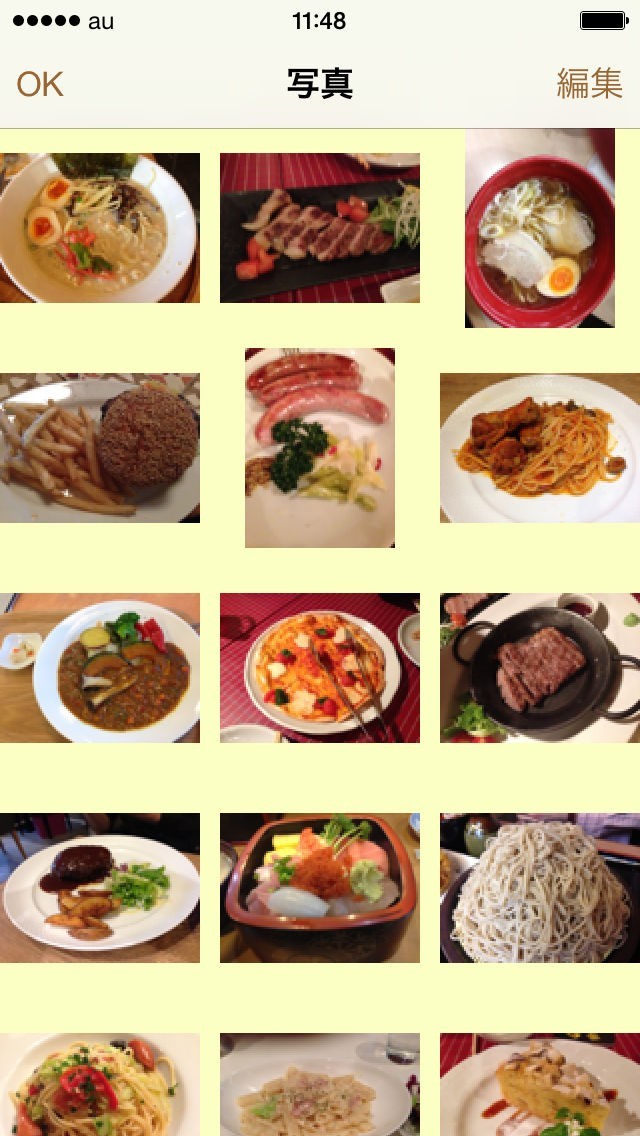The image size is (640, 1136).
Task: Open the steak in black skillet photo
Action: click(x=540, y=668)
